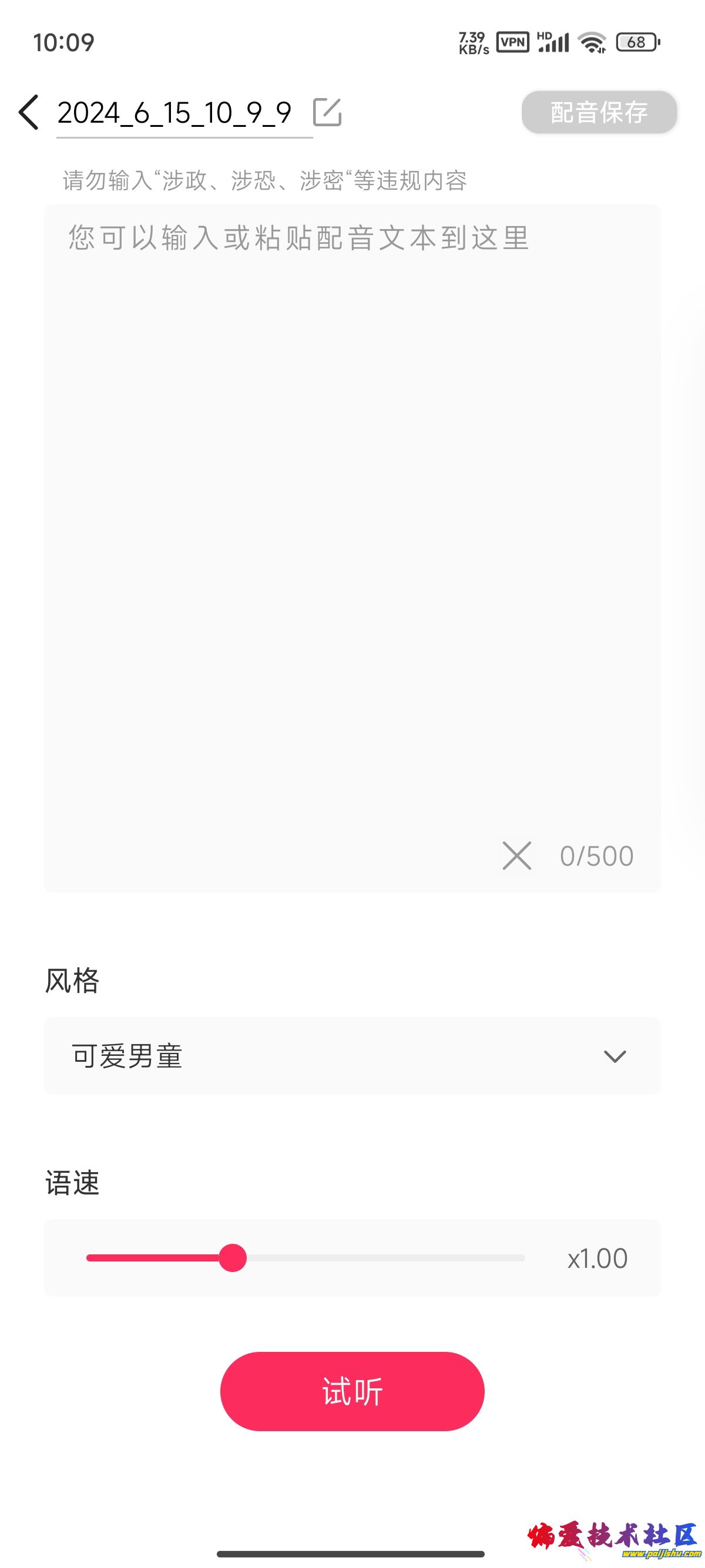Tap the dubbing text input area
The image size is (705, 1568).
click(x=352, y=487)
